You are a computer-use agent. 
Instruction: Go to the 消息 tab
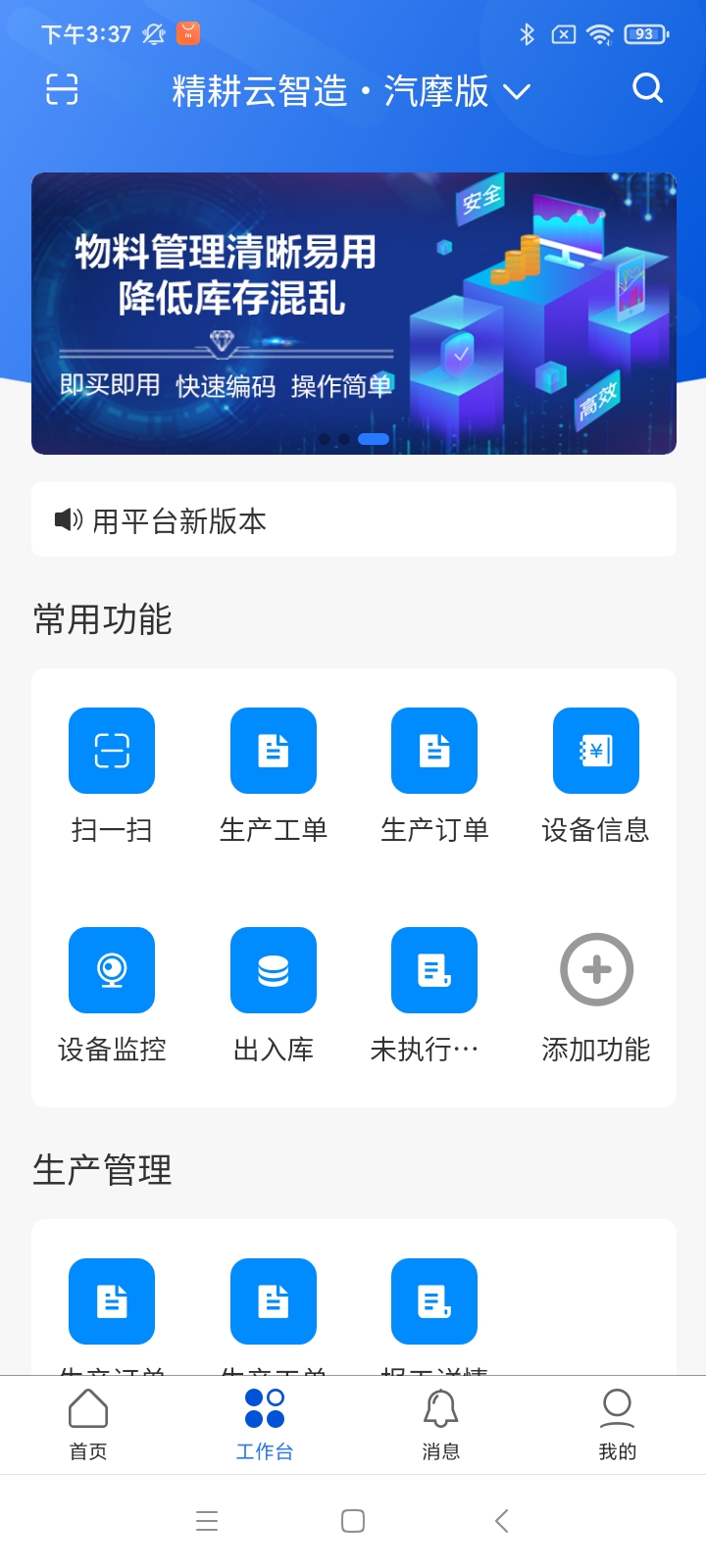[441, 1424]
